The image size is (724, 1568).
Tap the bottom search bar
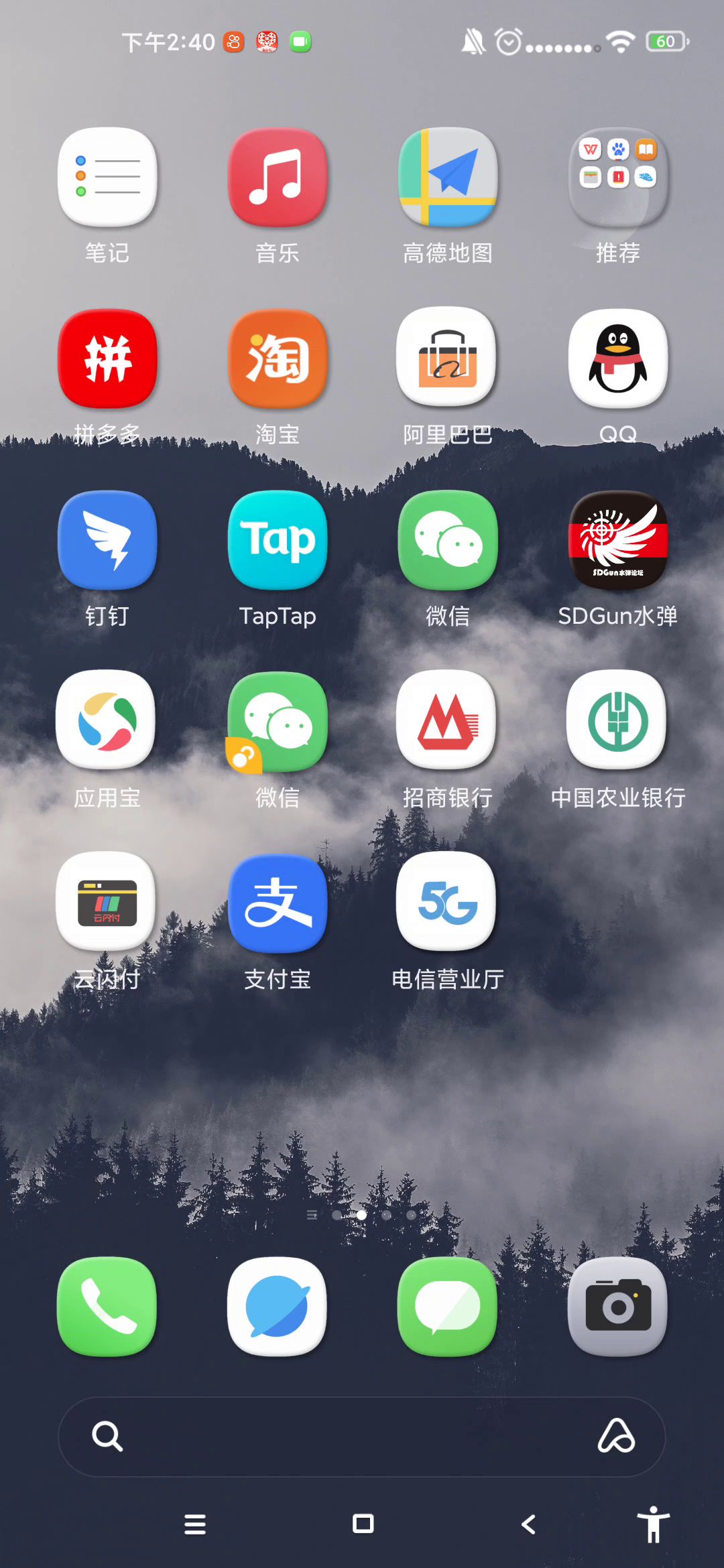(362, 1437)
